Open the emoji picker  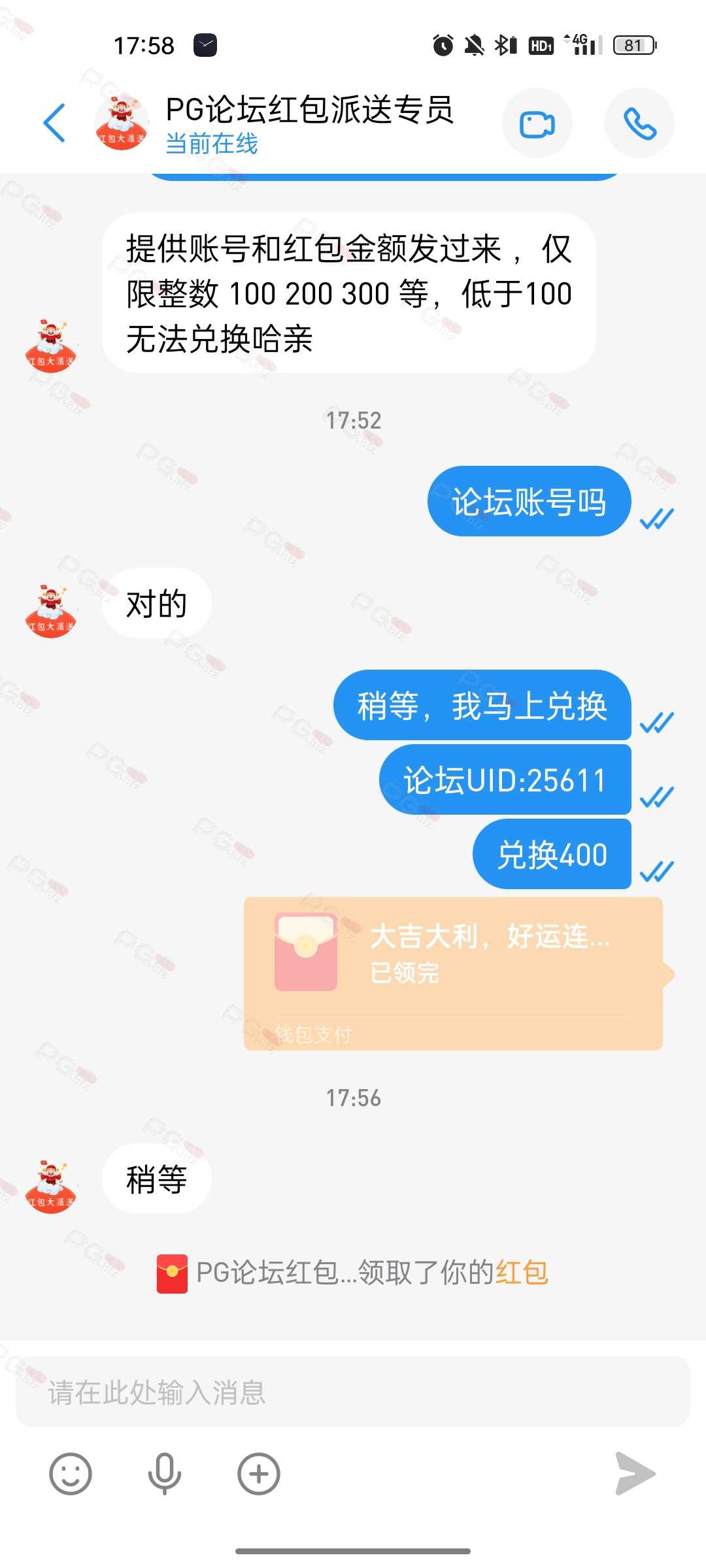pyautogui.click(x=71, y=1474)
